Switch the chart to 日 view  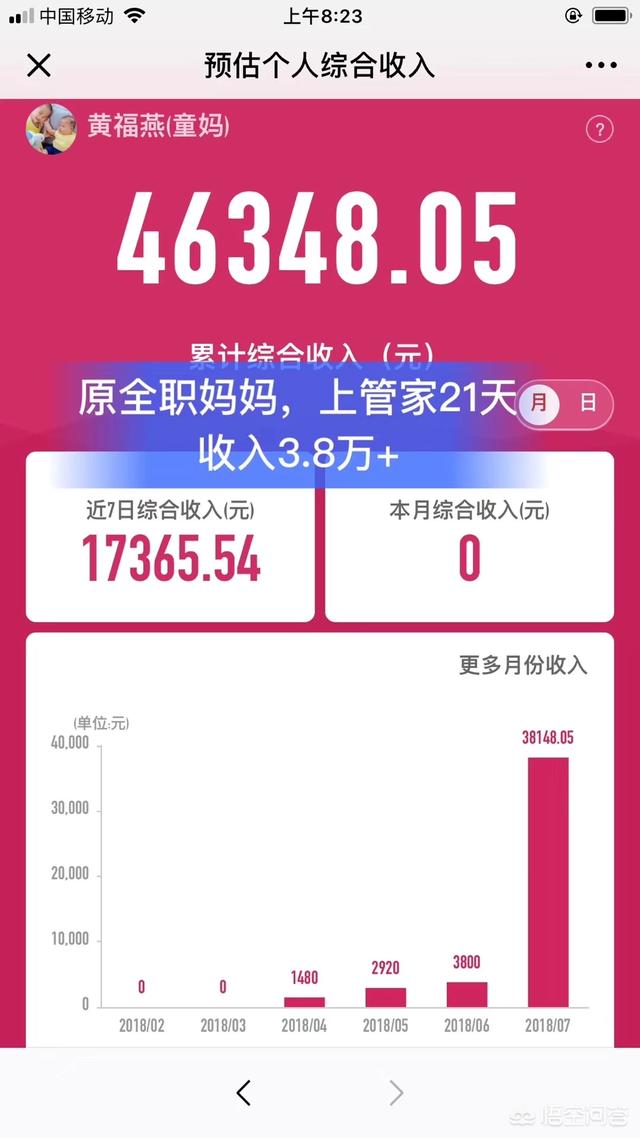coord(589,403)
